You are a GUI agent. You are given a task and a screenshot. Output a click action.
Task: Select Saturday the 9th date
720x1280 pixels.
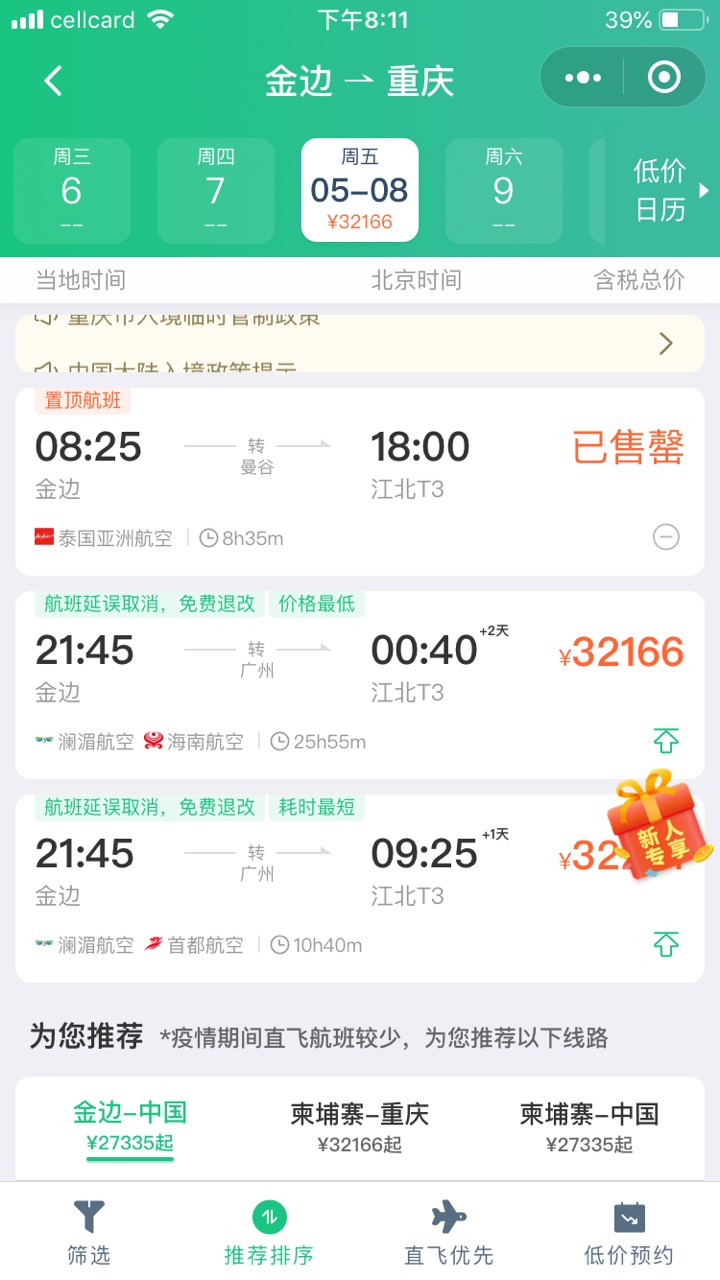pyautogui.click(x=503, y=190)
